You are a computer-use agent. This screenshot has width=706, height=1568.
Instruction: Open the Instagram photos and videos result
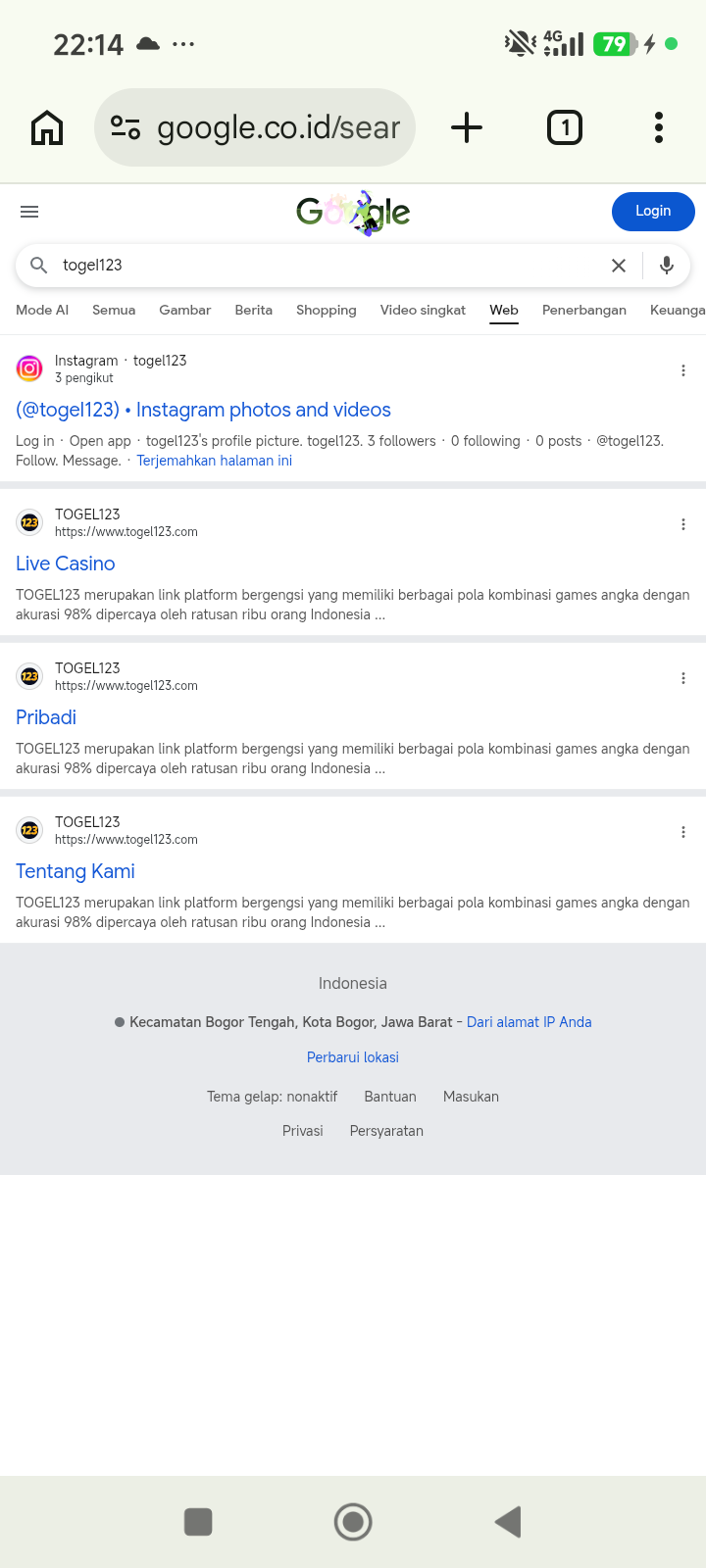(x=204, y=410)
